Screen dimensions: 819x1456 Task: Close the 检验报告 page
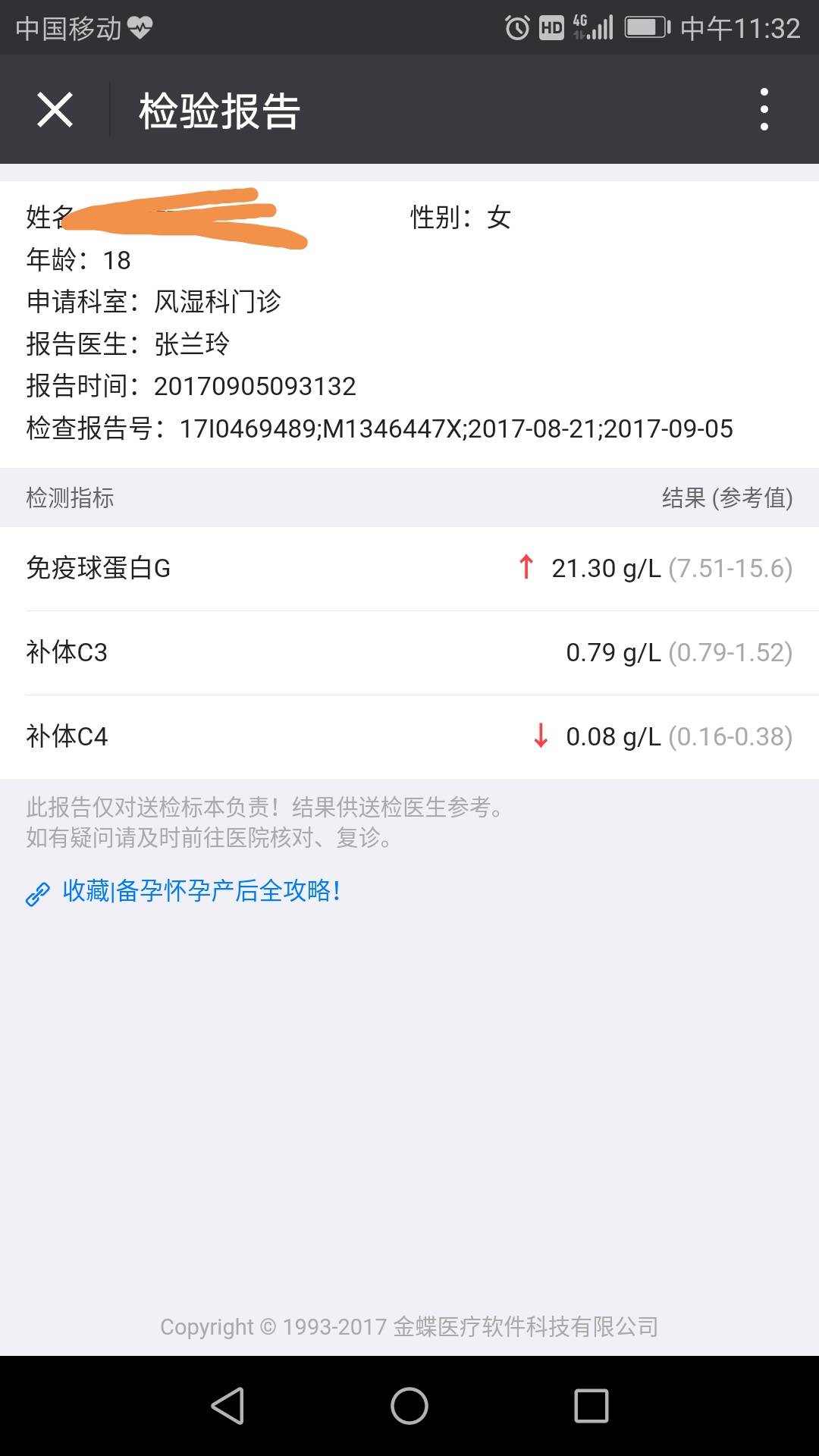[55, 111]
